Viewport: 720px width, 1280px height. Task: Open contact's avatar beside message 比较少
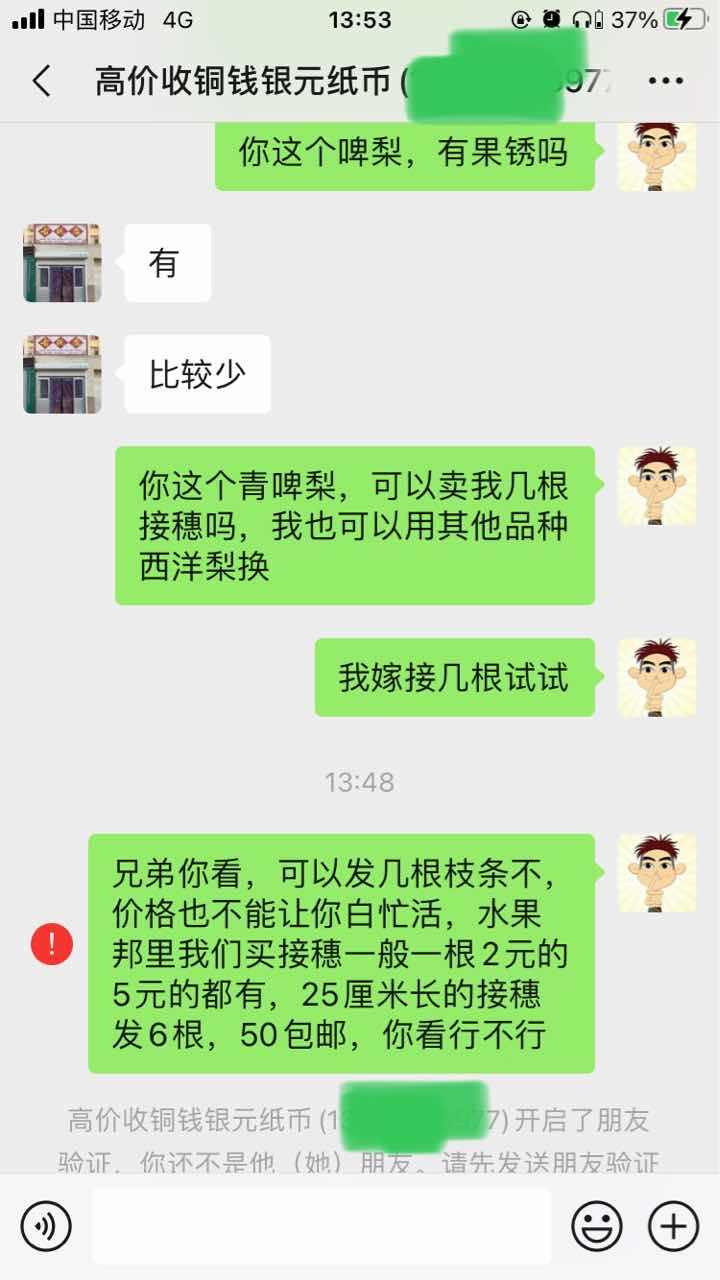(x=62, y=374)
